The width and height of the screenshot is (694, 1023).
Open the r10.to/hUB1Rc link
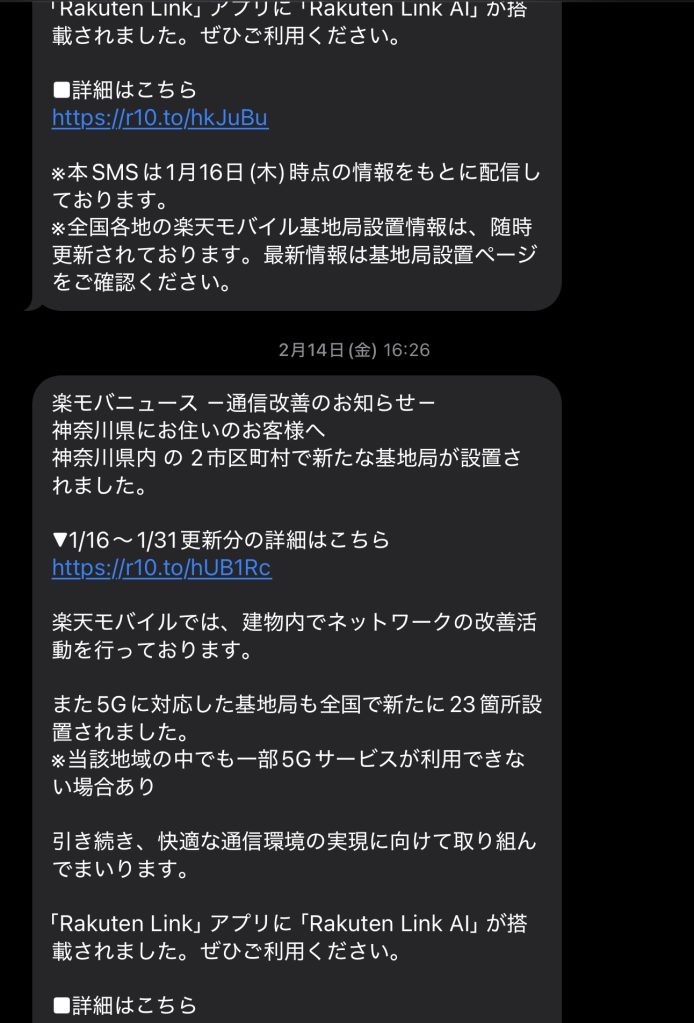[162, 568]
